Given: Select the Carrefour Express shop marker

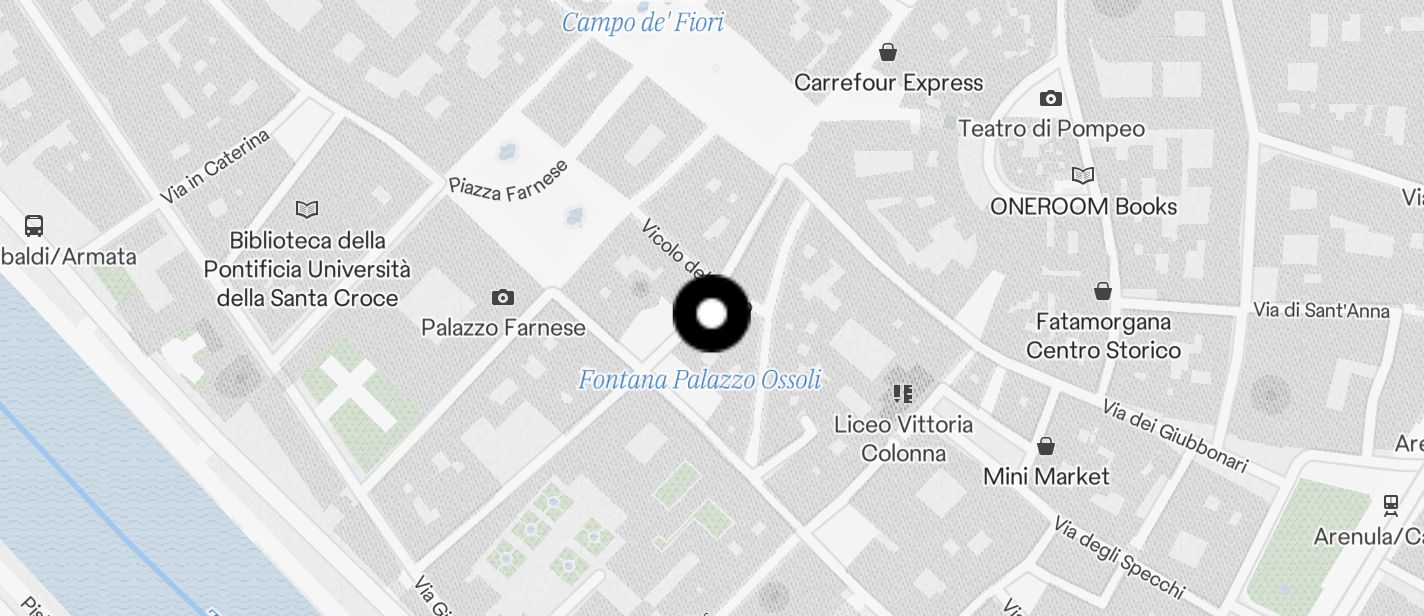Looking at the screenshot, I should pos(887,52).
